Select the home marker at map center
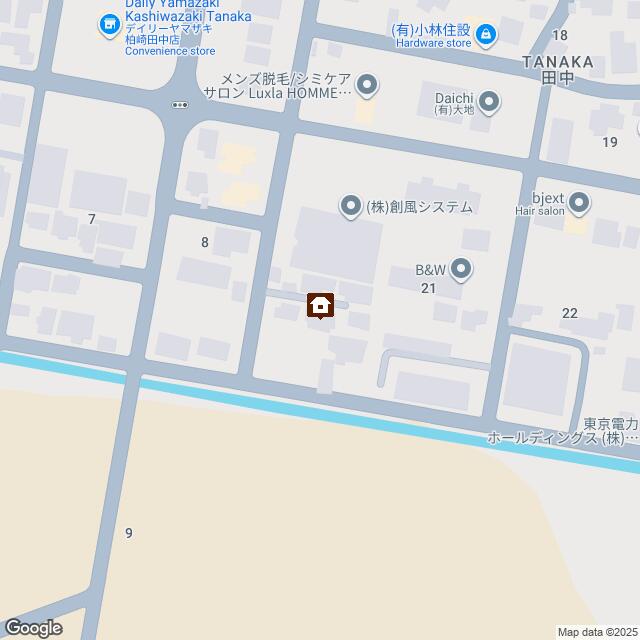This screenshot has height=640, width=640. click(320, 305)
